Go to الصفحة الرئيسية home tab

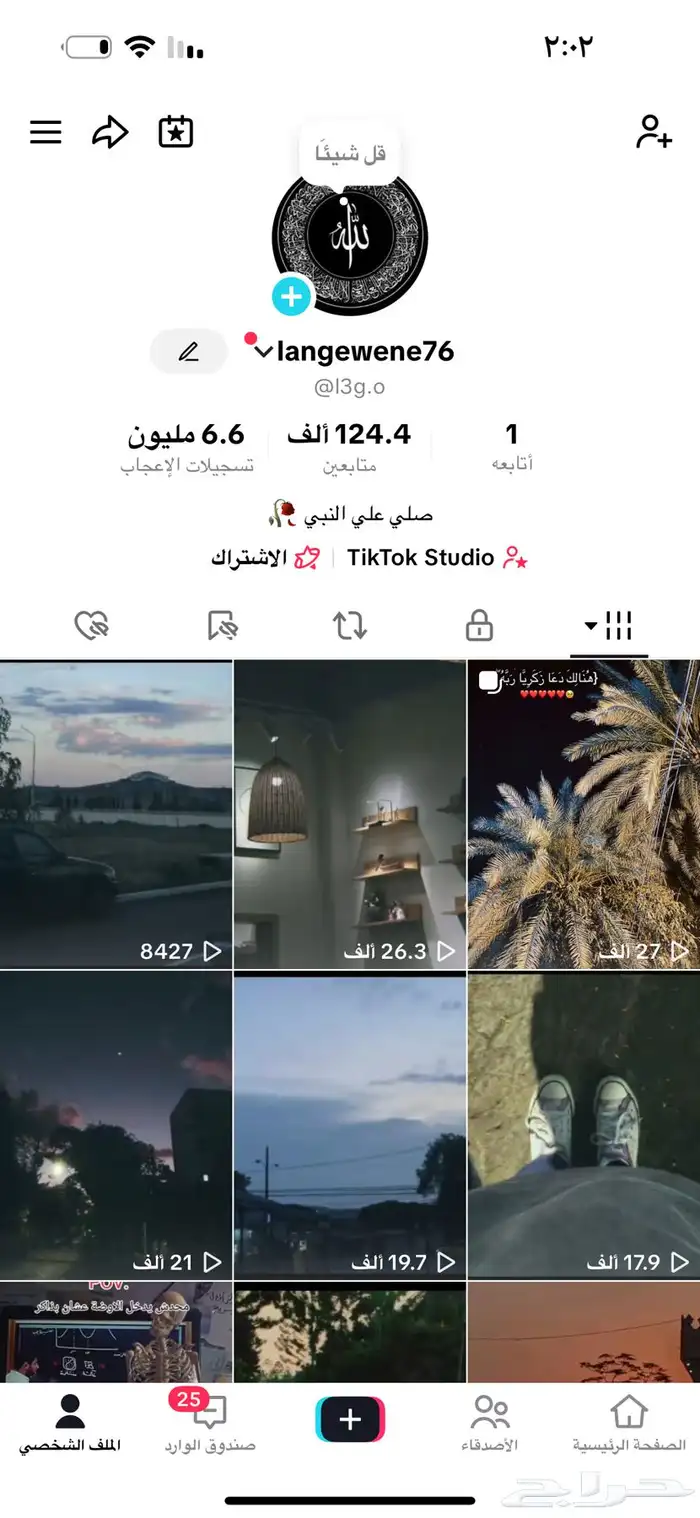(x=629, y=1423)
